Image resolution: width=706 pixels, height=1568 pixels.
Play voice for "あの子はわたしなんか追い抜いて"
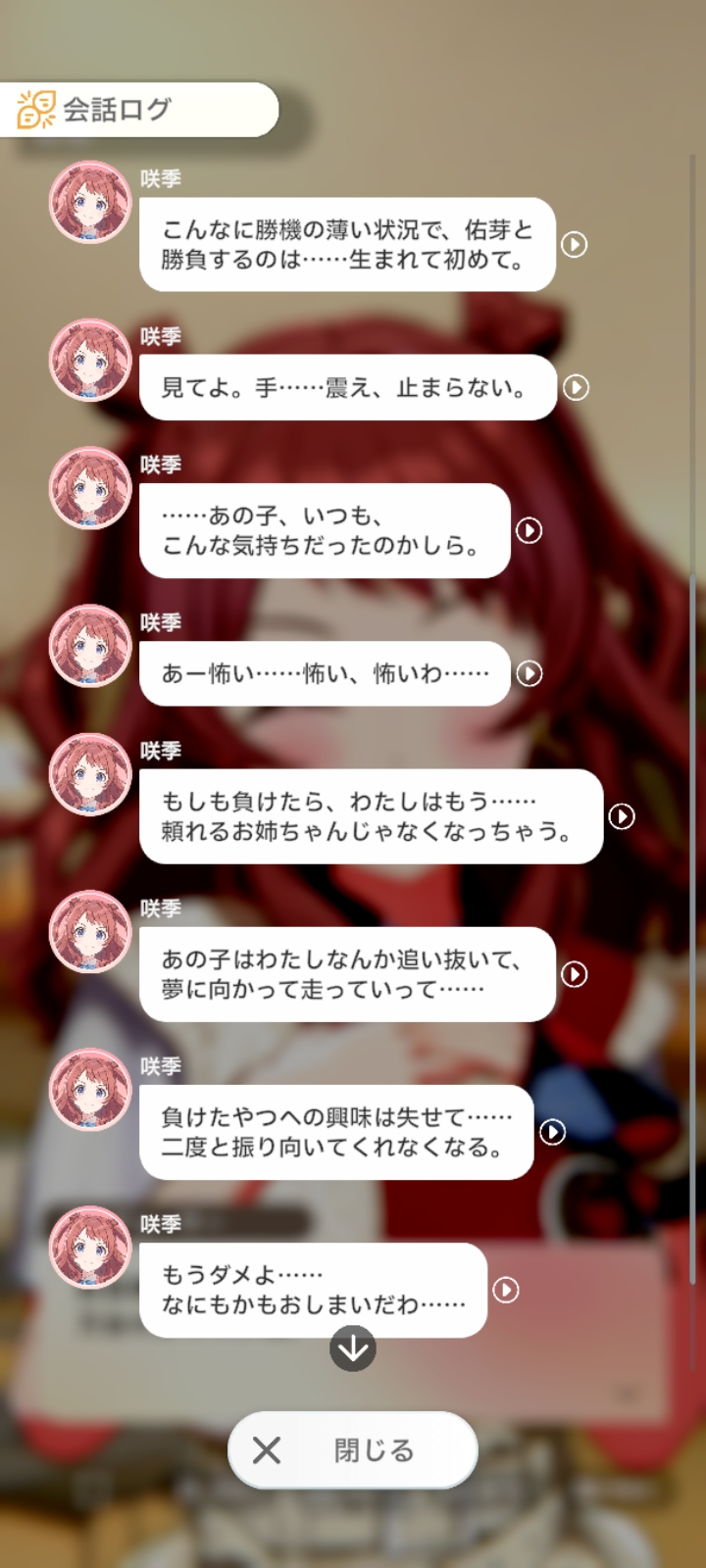click(x=575, y=974)
